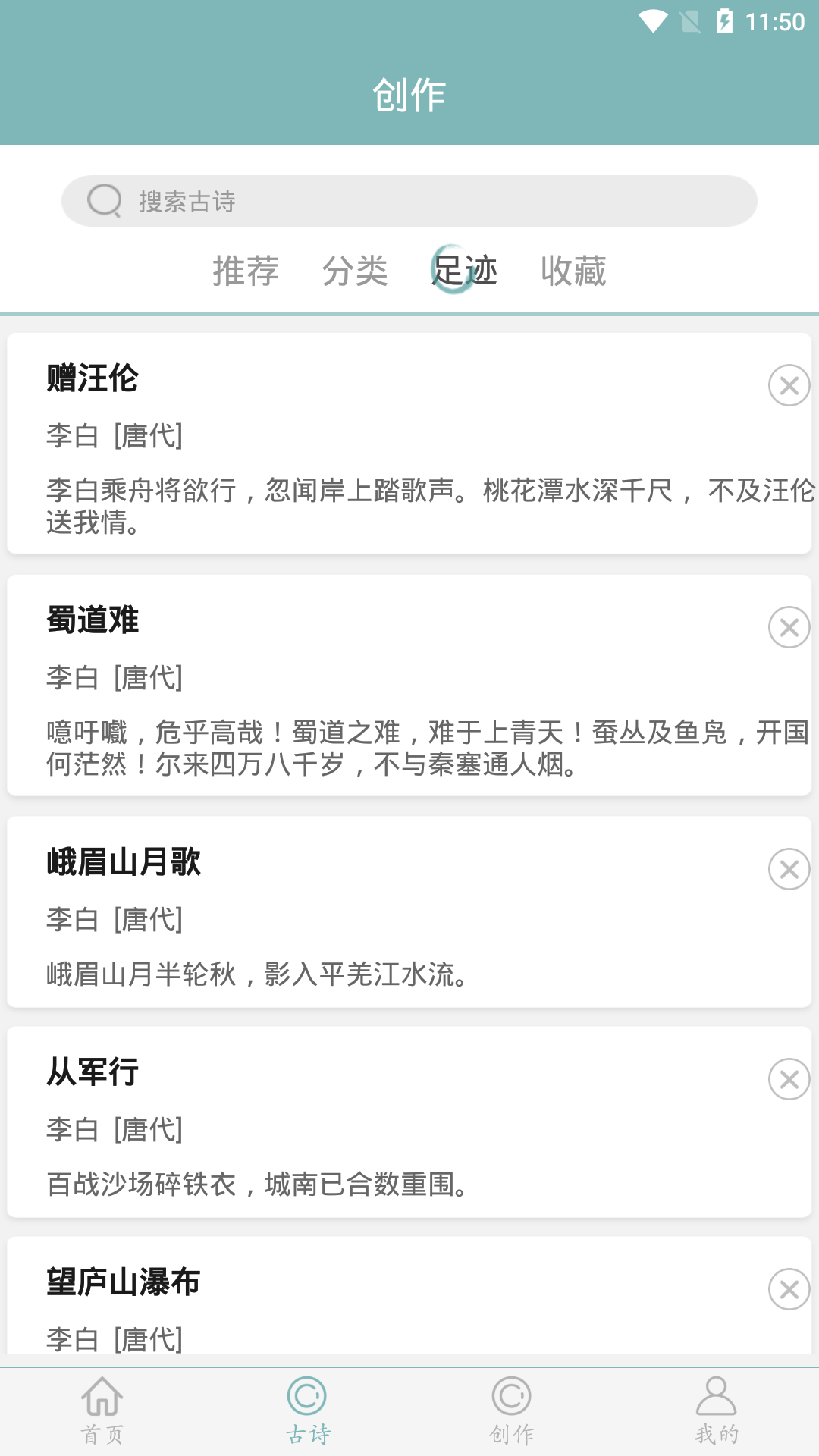The width and height of the screenshot is (819, 1456).
Task: Remove 从军行 from history
Action: (789, 1079)
